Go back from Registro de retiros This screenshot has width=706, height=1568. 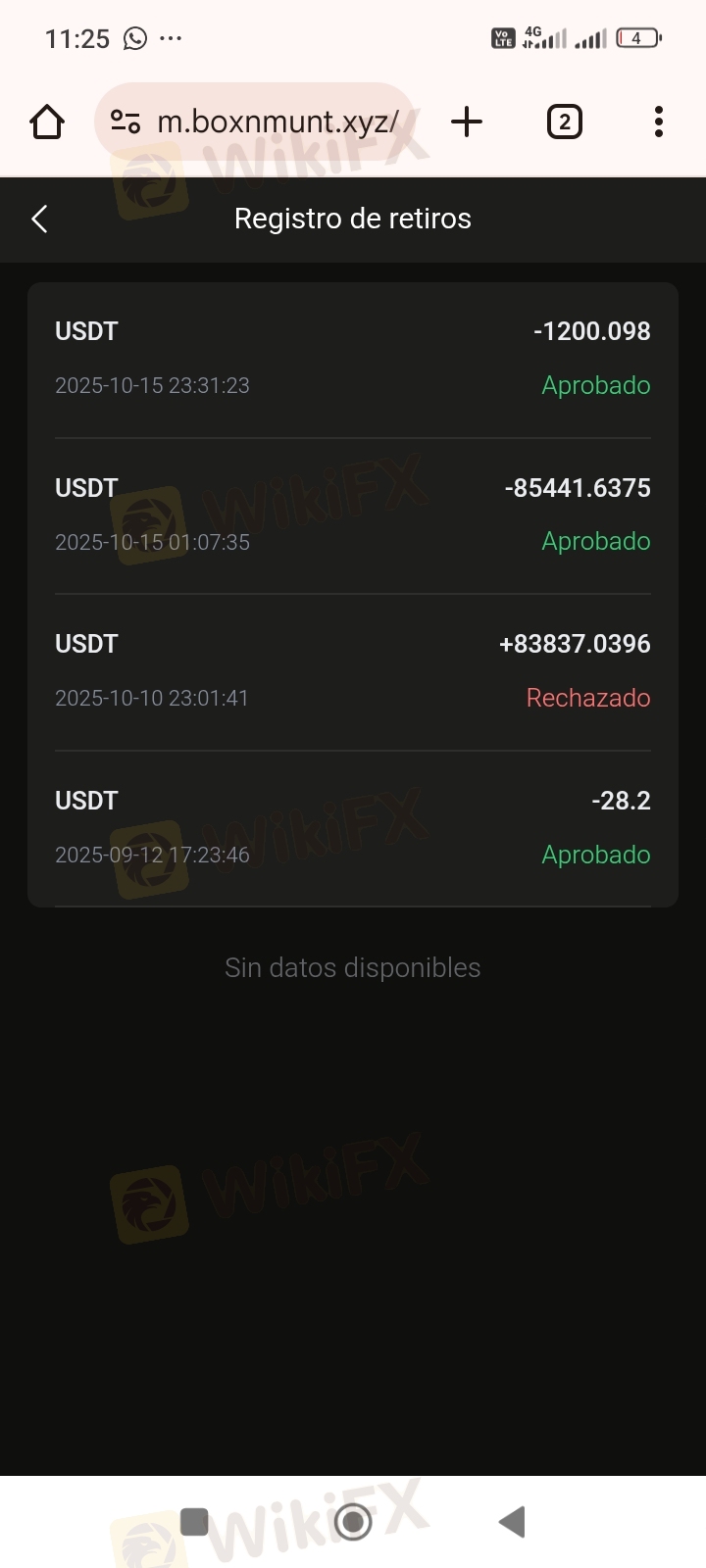point(40,219)
